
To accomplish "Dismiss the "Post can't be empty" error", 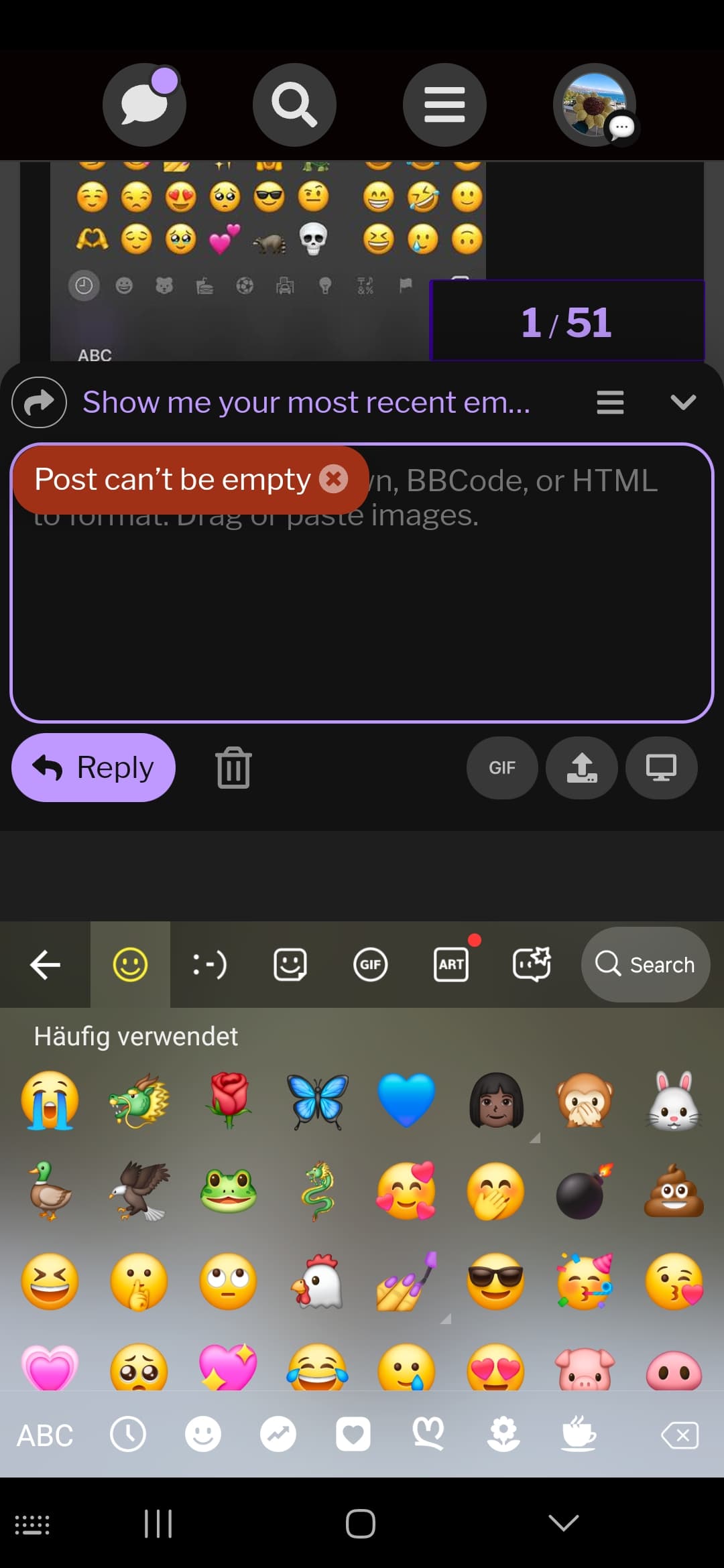I will (x=333, y=479).
